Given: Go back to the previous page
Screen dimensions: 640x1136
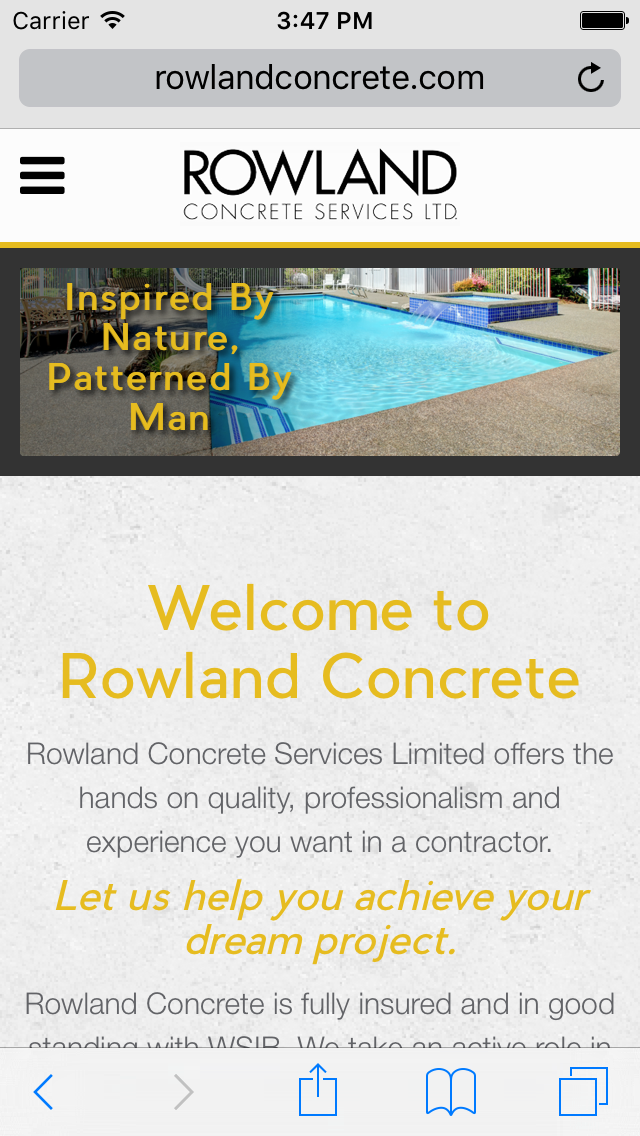Looking at the screenshot, I should point(42,1092).
